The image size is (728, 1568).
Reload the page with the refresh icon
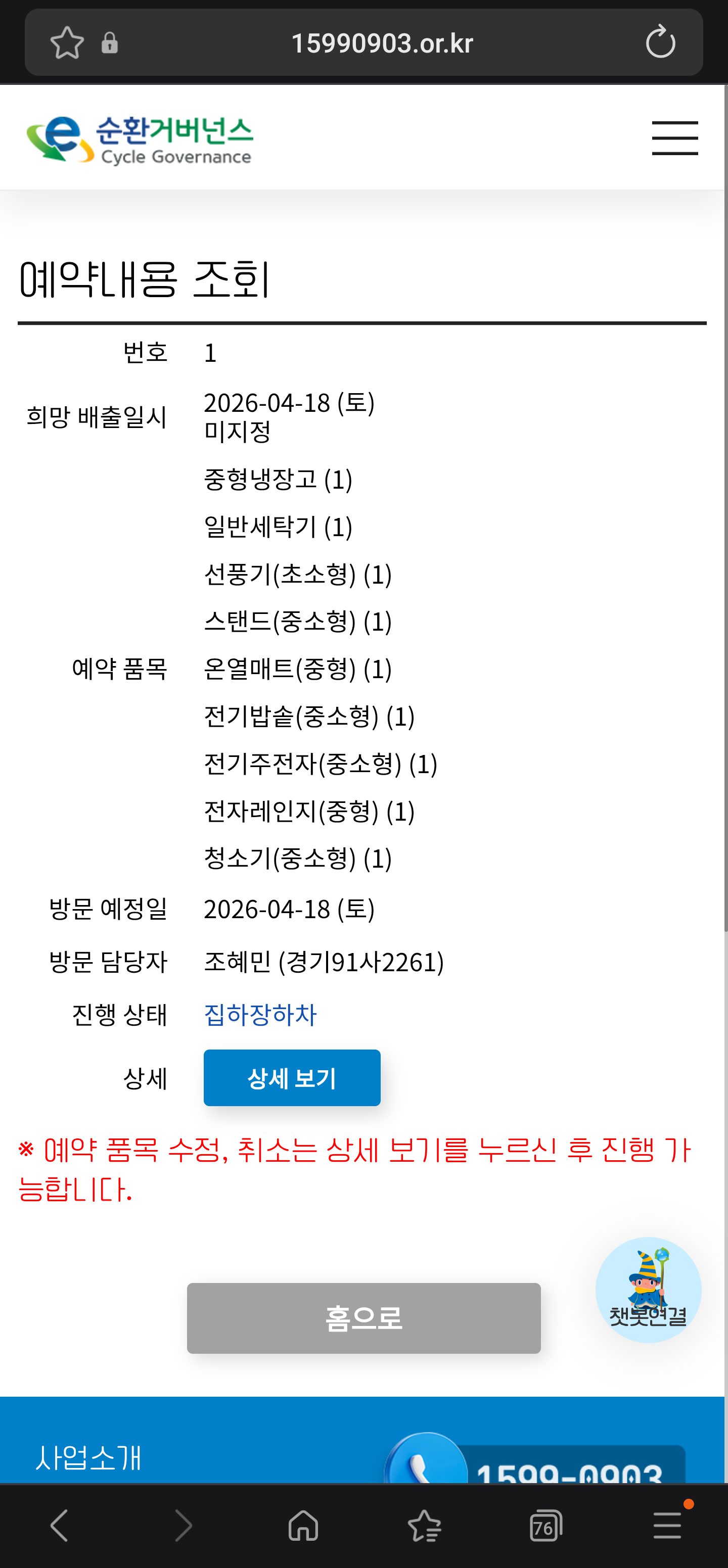click(x=660, y=42)
